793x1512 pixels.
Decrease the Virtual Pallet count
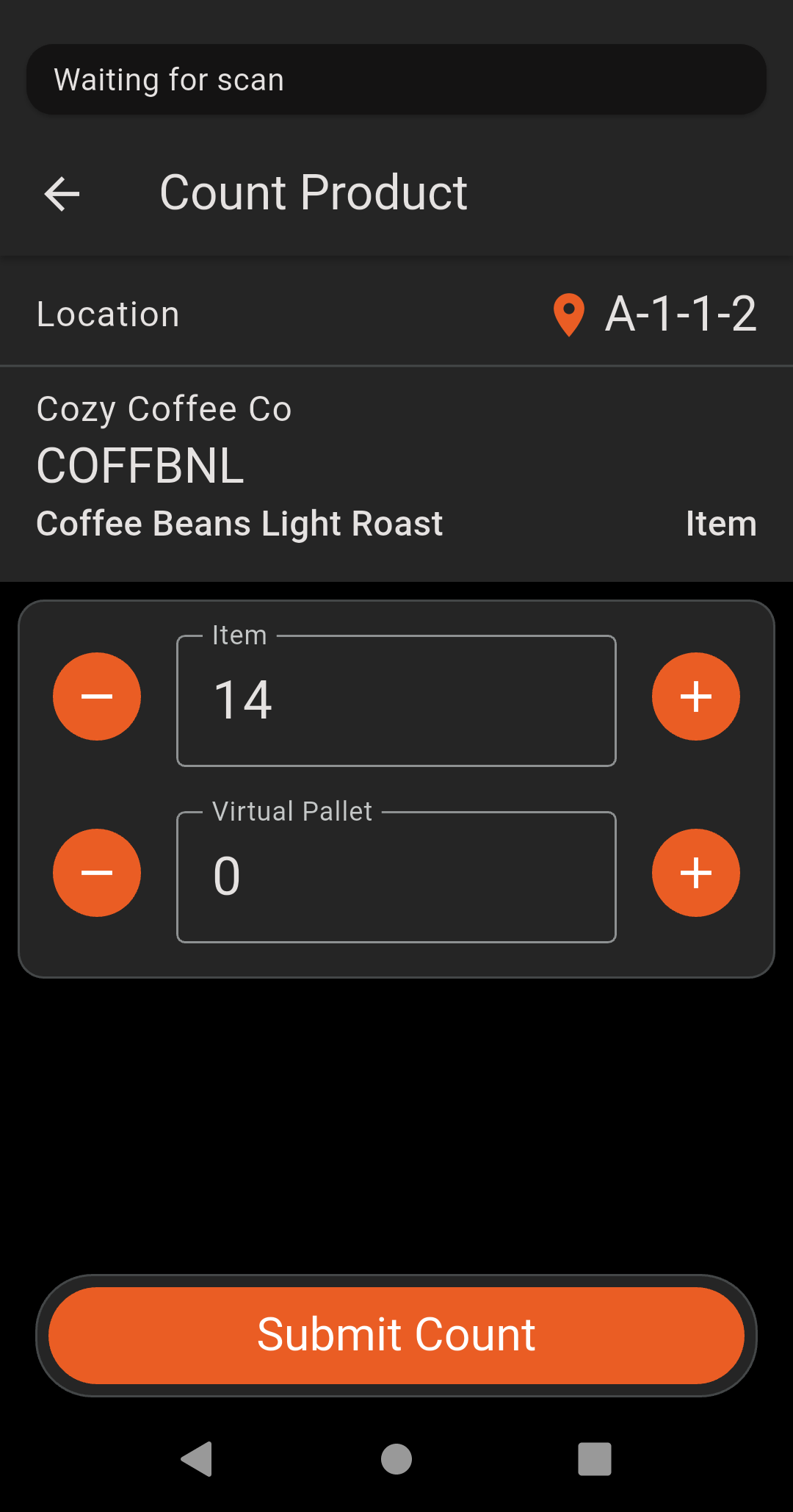tap(97, 873)
